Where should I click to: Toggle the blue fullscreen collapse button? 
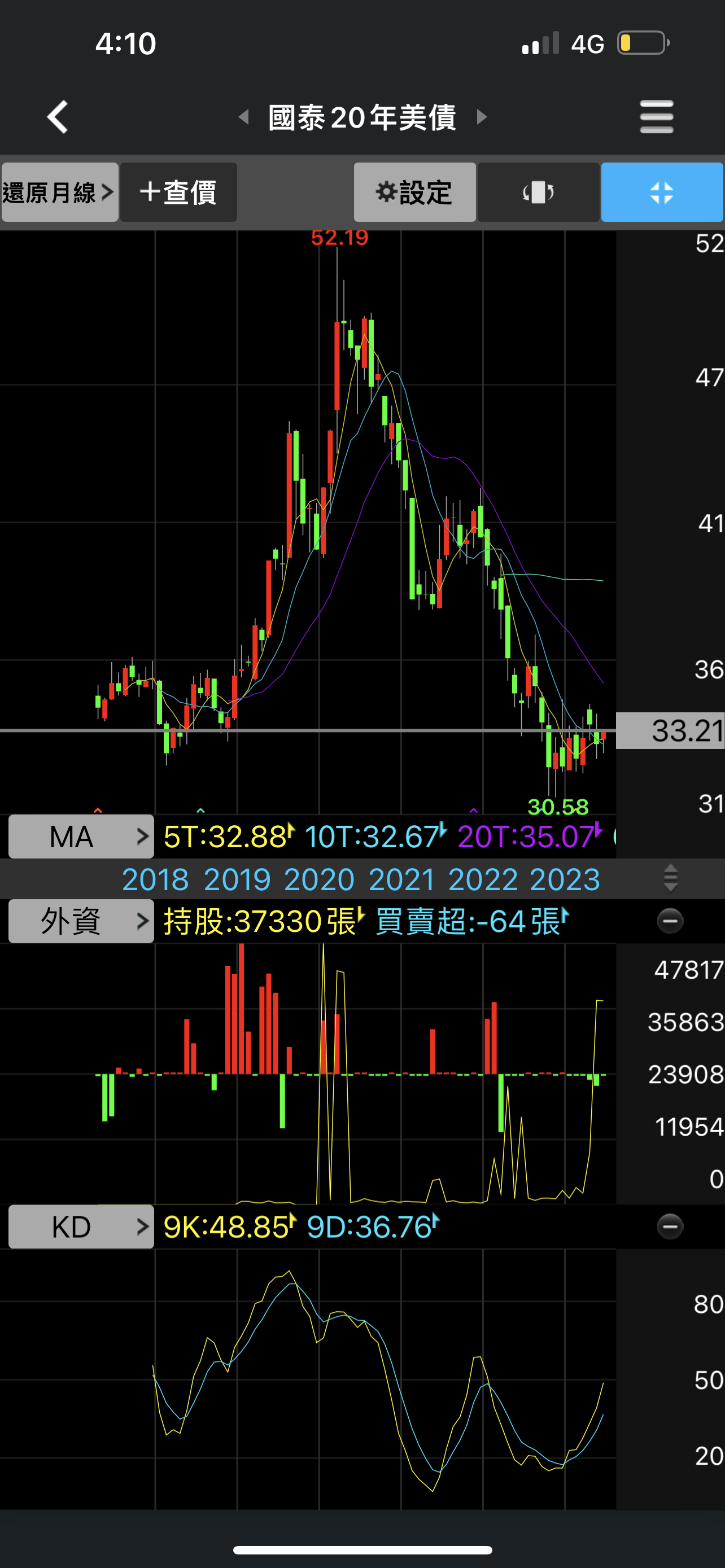(662, 192)
